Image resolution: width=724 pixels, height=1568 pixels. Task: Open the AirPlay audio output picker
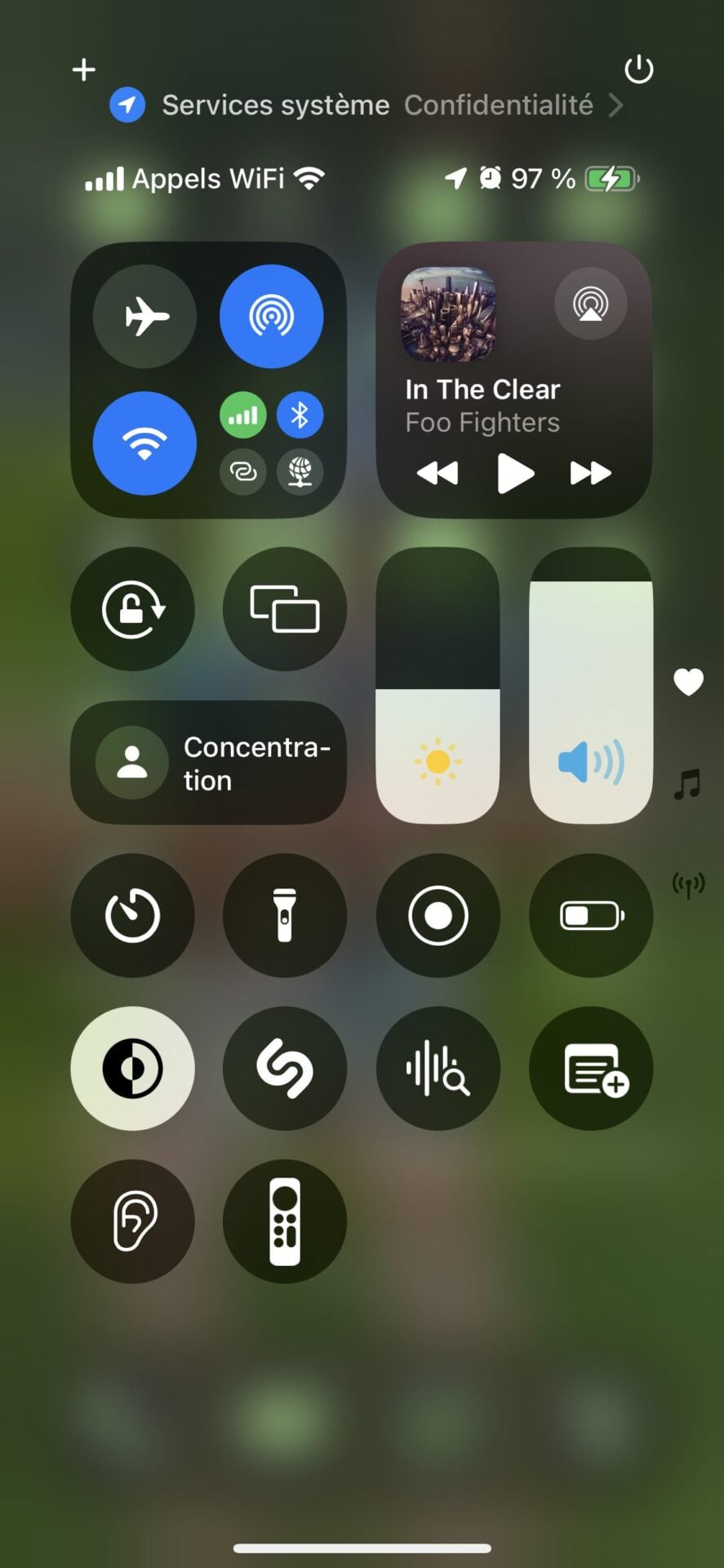point(590,304)
